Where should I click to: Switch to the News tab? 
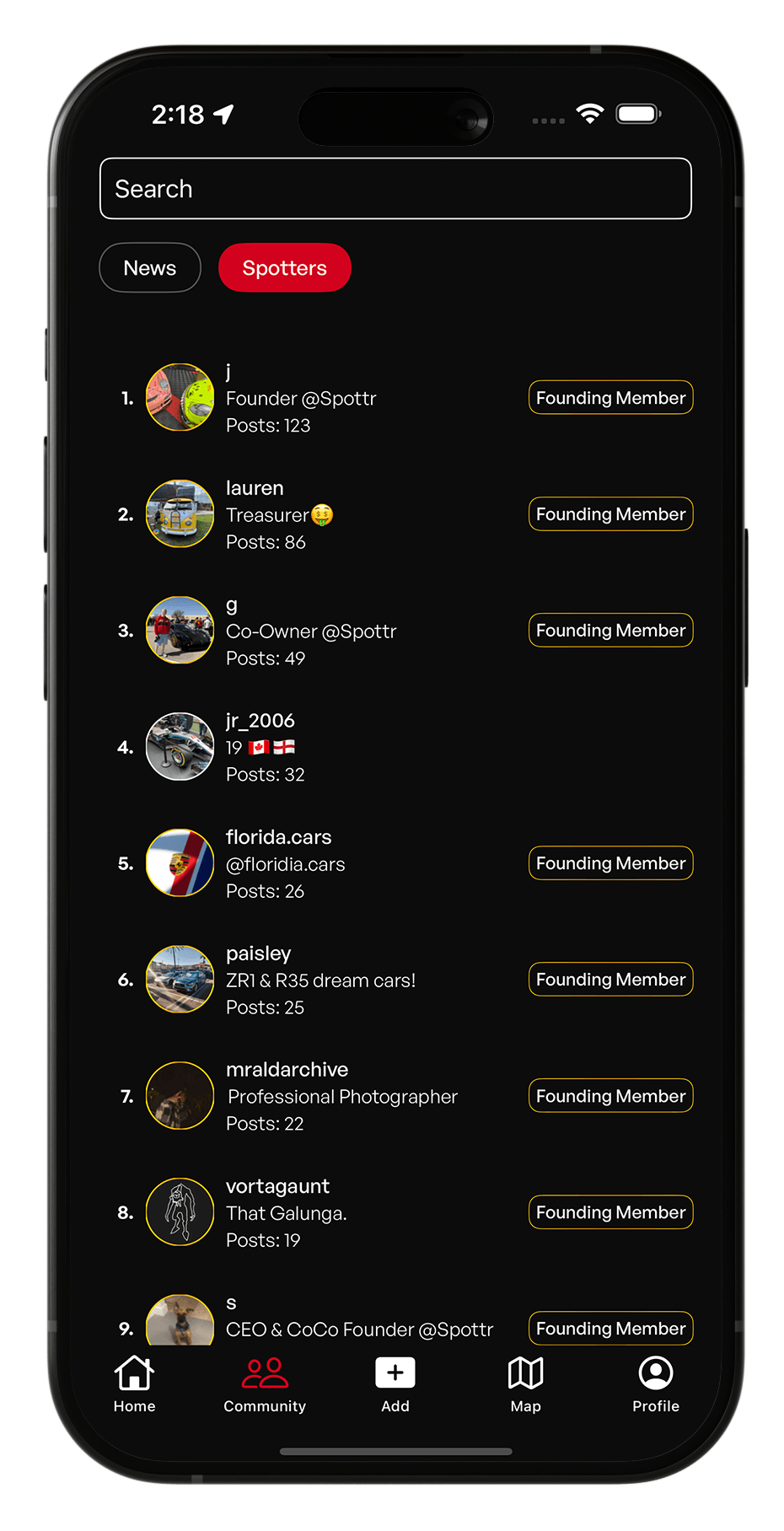tap(150, 268)
